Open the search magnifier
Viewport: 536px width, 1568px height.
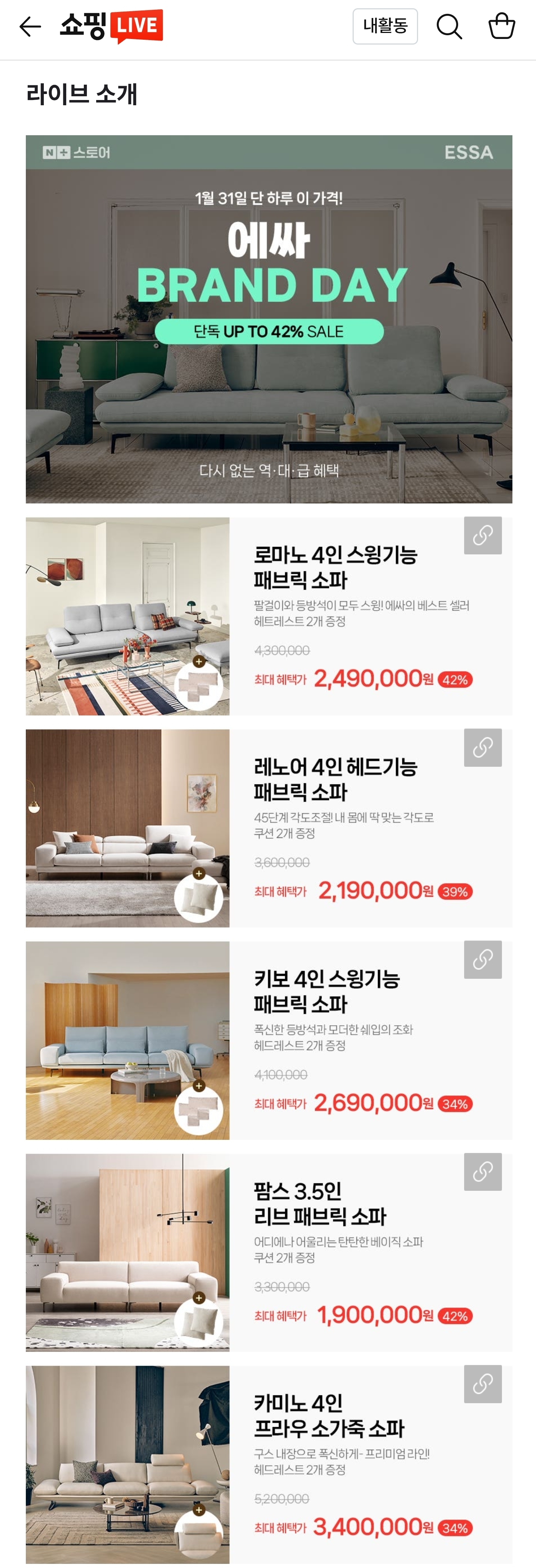449,26
